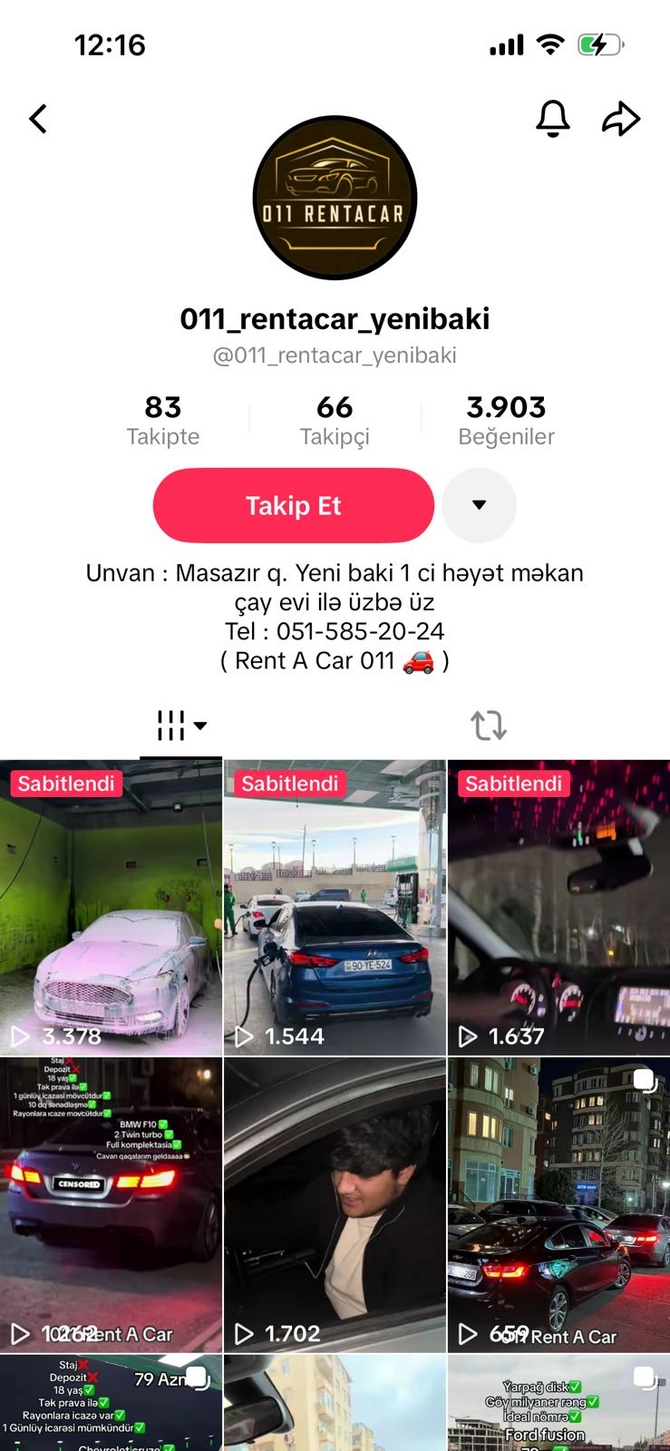Screen dimensions: 670x1451
Task: Switch to the videos grid tab
Action: click(181, 725)
